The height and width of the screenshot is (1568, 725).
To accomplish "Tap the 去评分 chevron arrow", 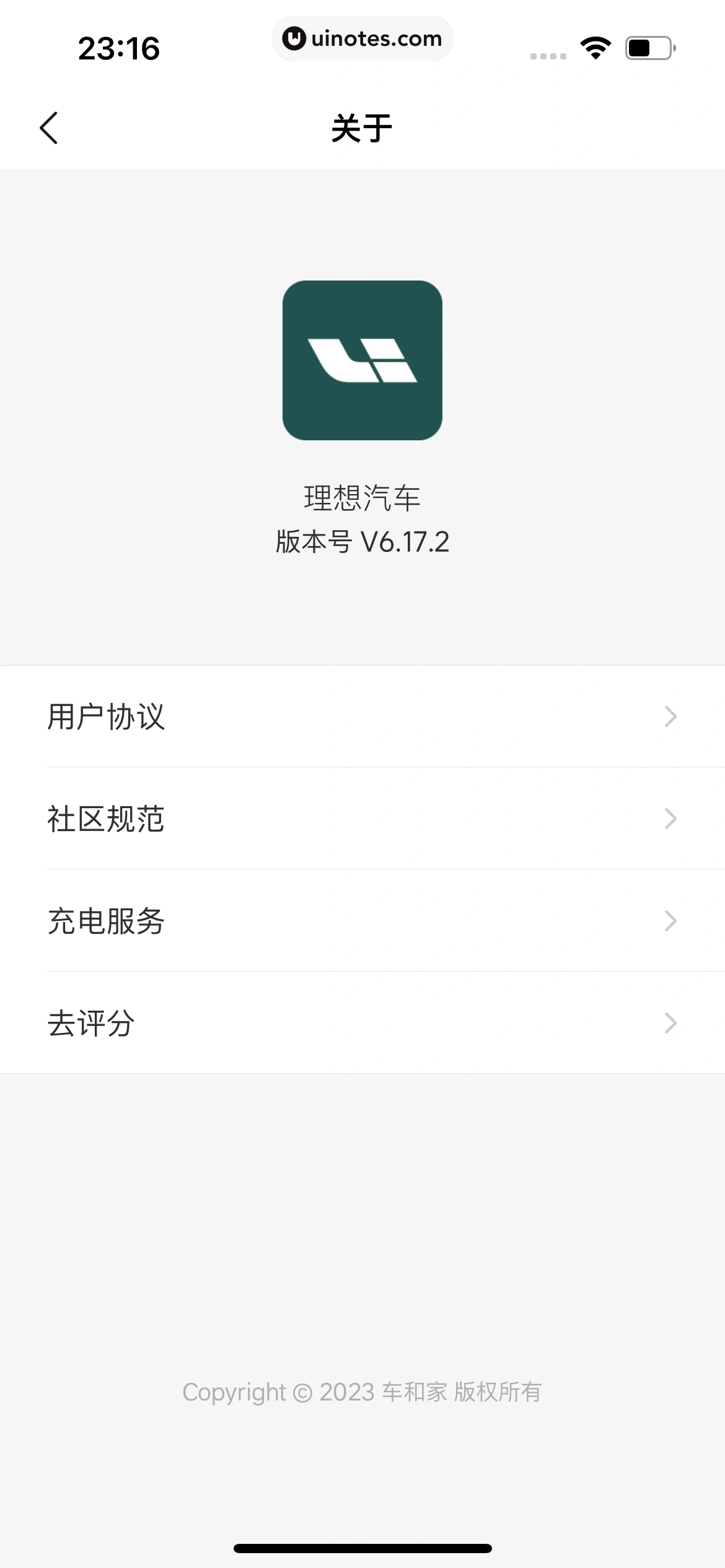I will 670,1023.
